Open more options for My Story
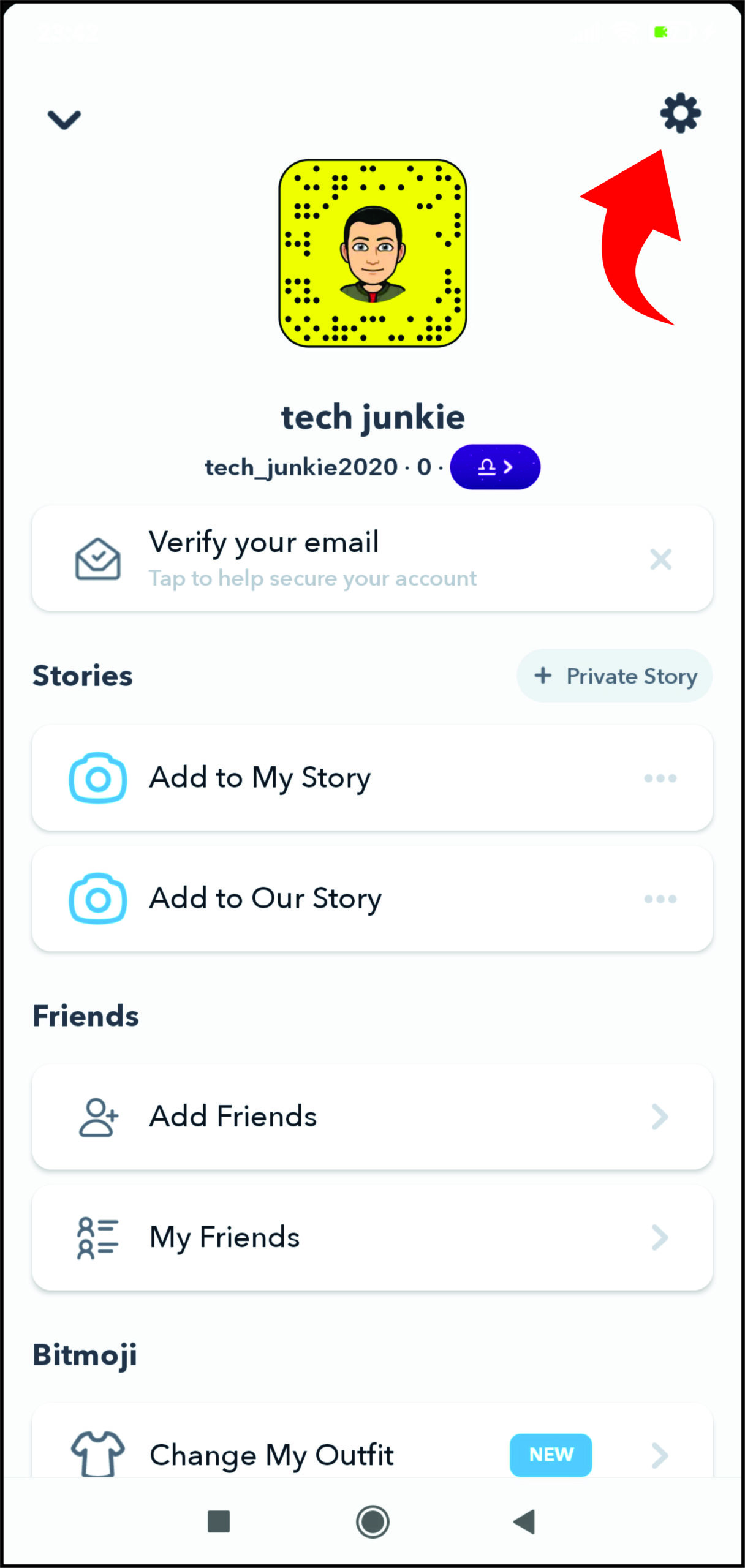 point(660,778)
